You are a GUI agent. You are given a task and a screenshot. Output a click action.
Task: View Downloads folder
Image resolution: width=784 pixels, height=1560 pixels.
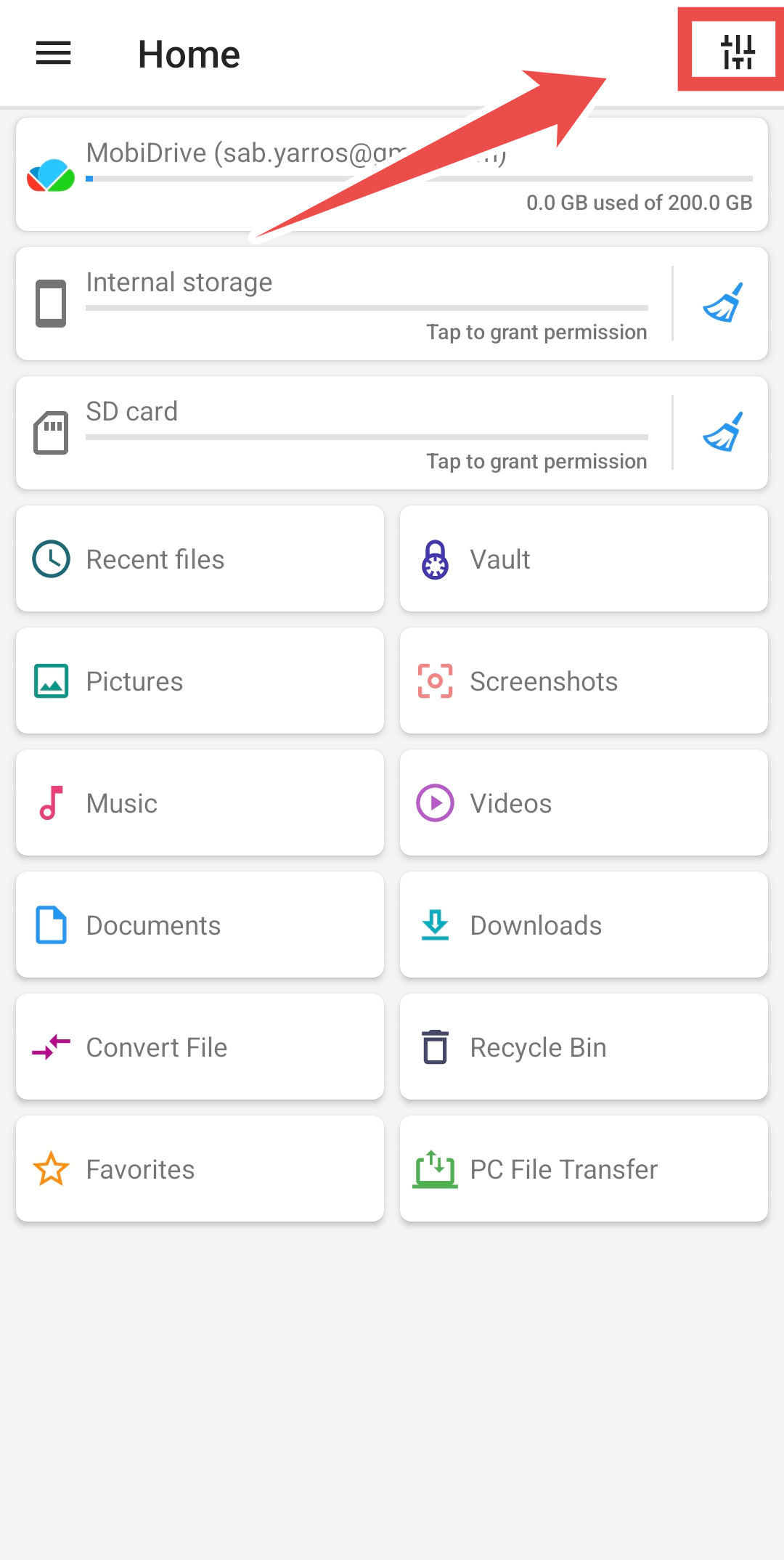coord(584,925)
